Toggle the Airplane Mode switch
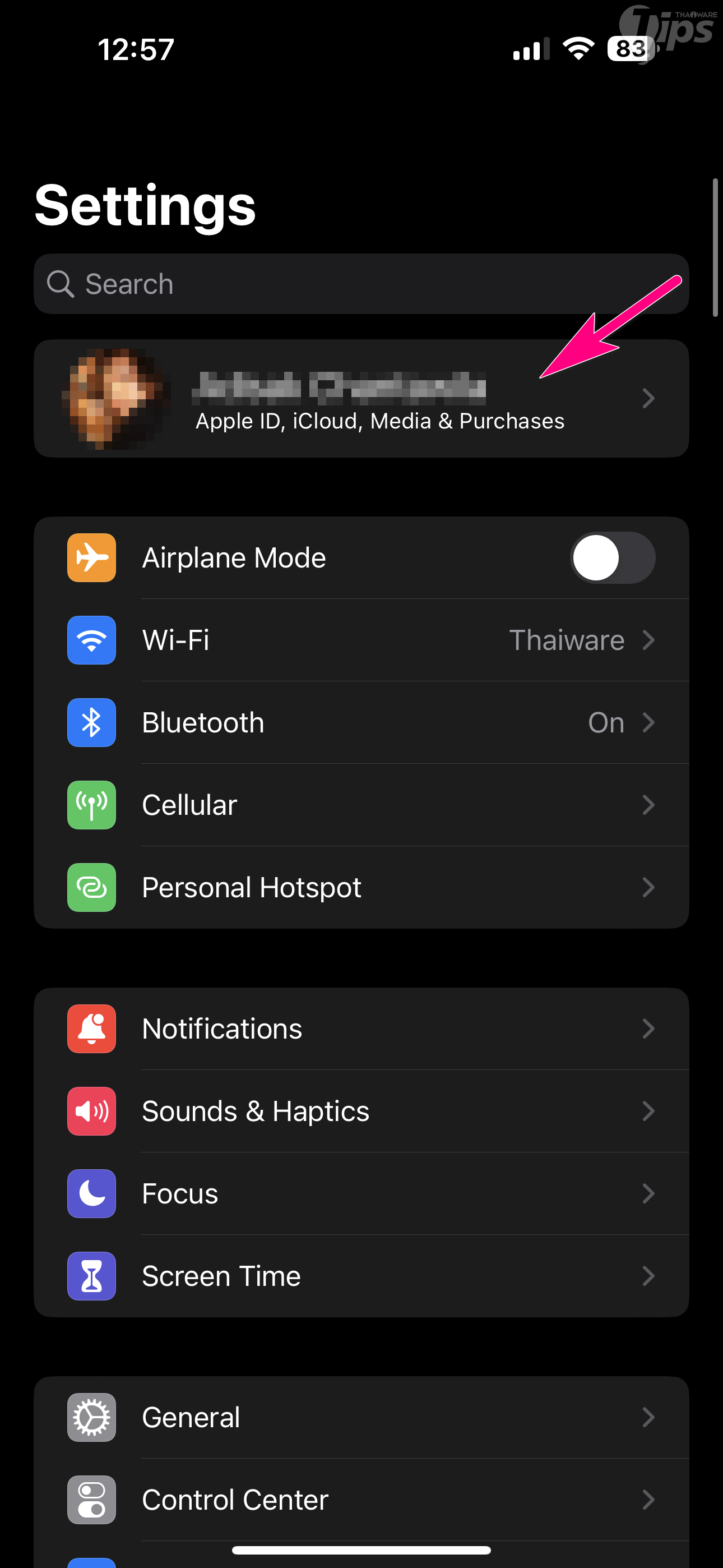The height and width of the screenshot is (1568, 723). (x=611, y=557)
